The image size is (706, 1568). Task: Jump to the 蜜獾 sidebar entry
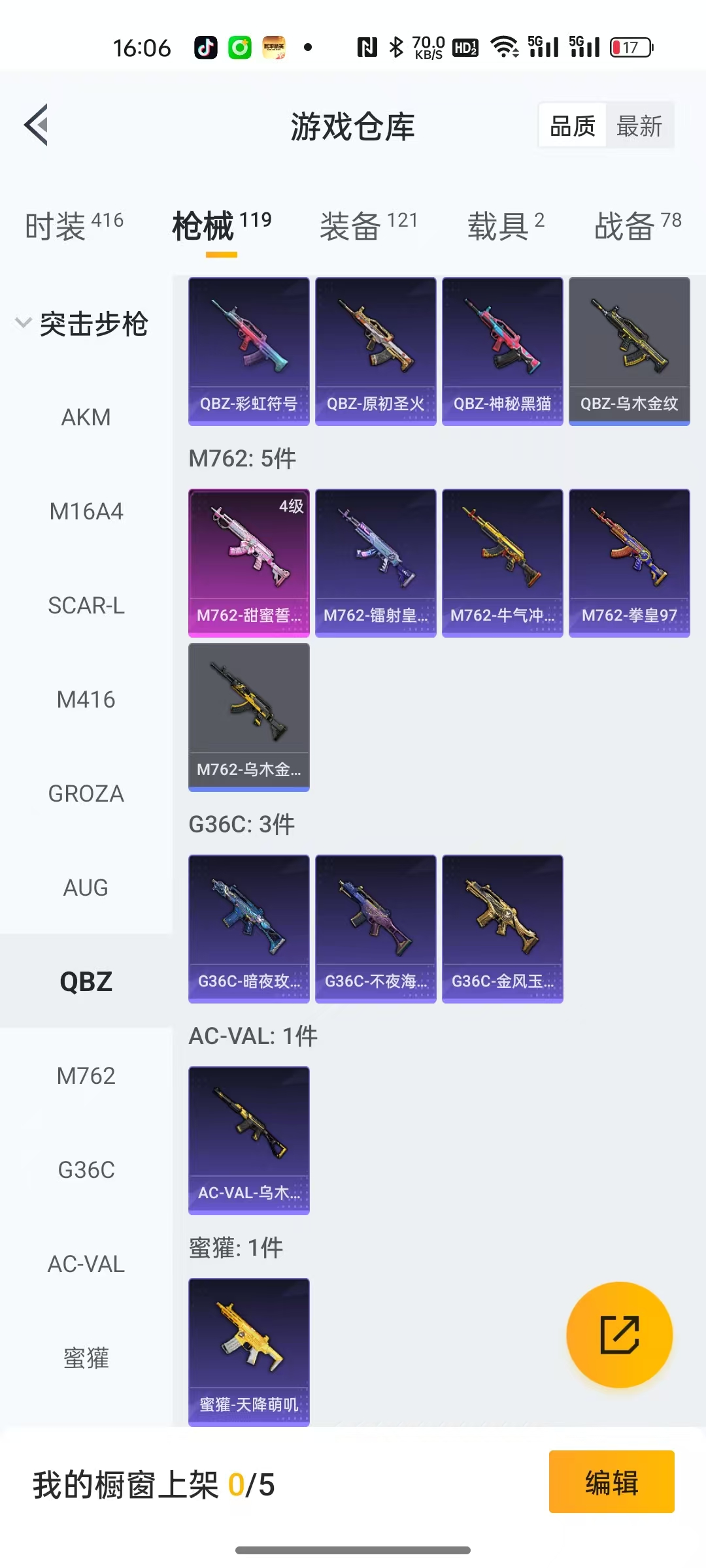(x=86, y=1358)
